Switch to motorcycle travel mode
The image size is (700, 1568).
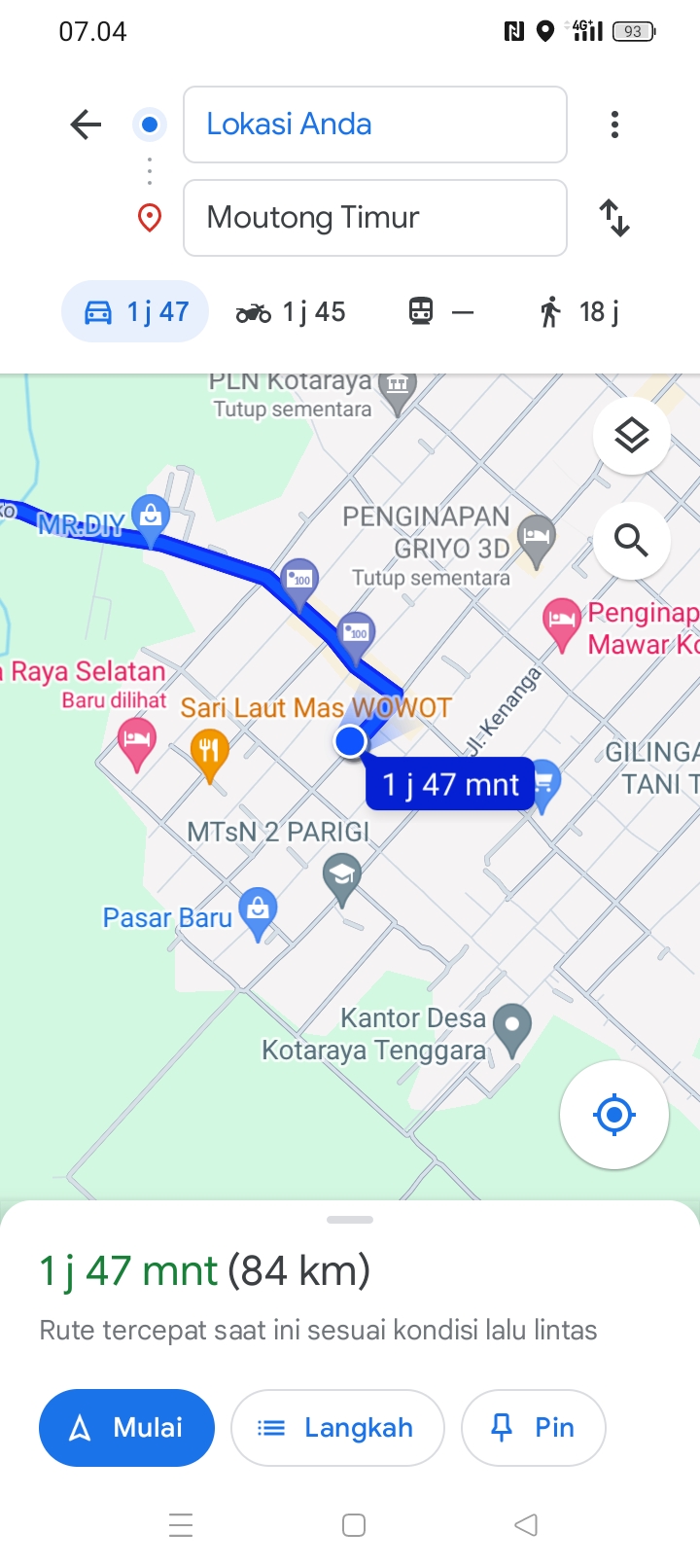[x=291, y=312]
